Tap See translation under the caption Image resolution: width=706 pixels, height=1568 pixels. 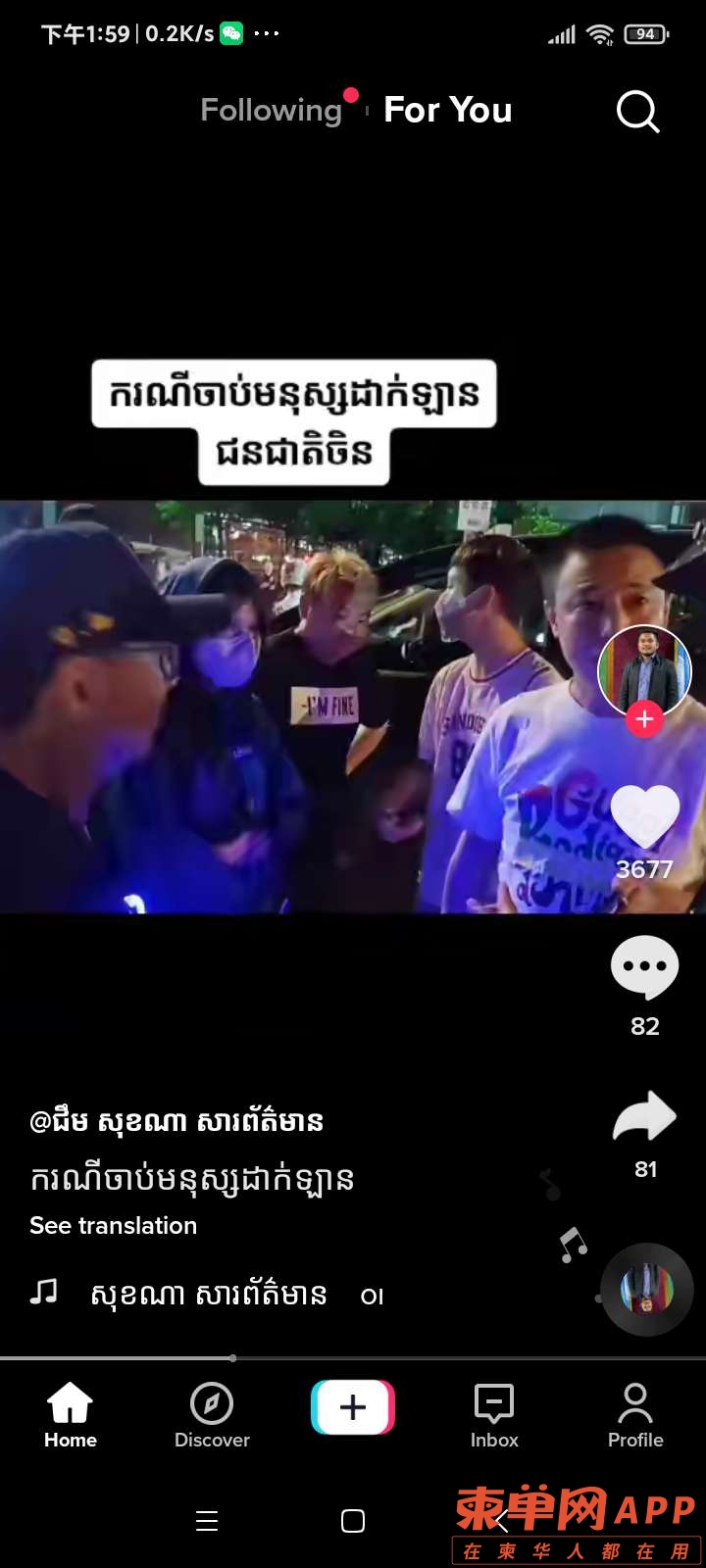[113, 1226]
